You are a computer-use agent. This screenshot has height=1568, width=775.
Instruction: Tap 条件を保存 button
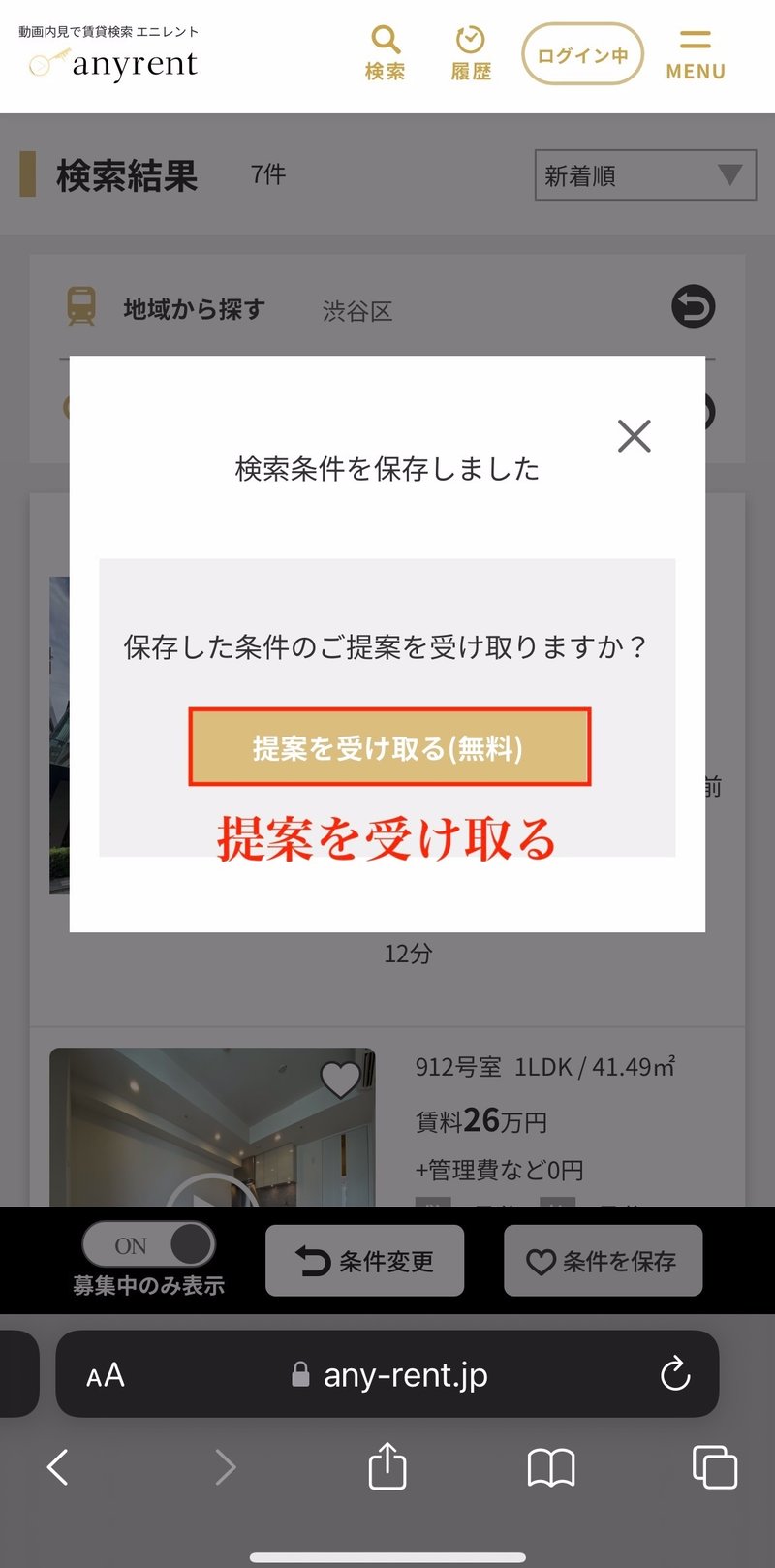pyautogui.click(x=603, y=1261)
